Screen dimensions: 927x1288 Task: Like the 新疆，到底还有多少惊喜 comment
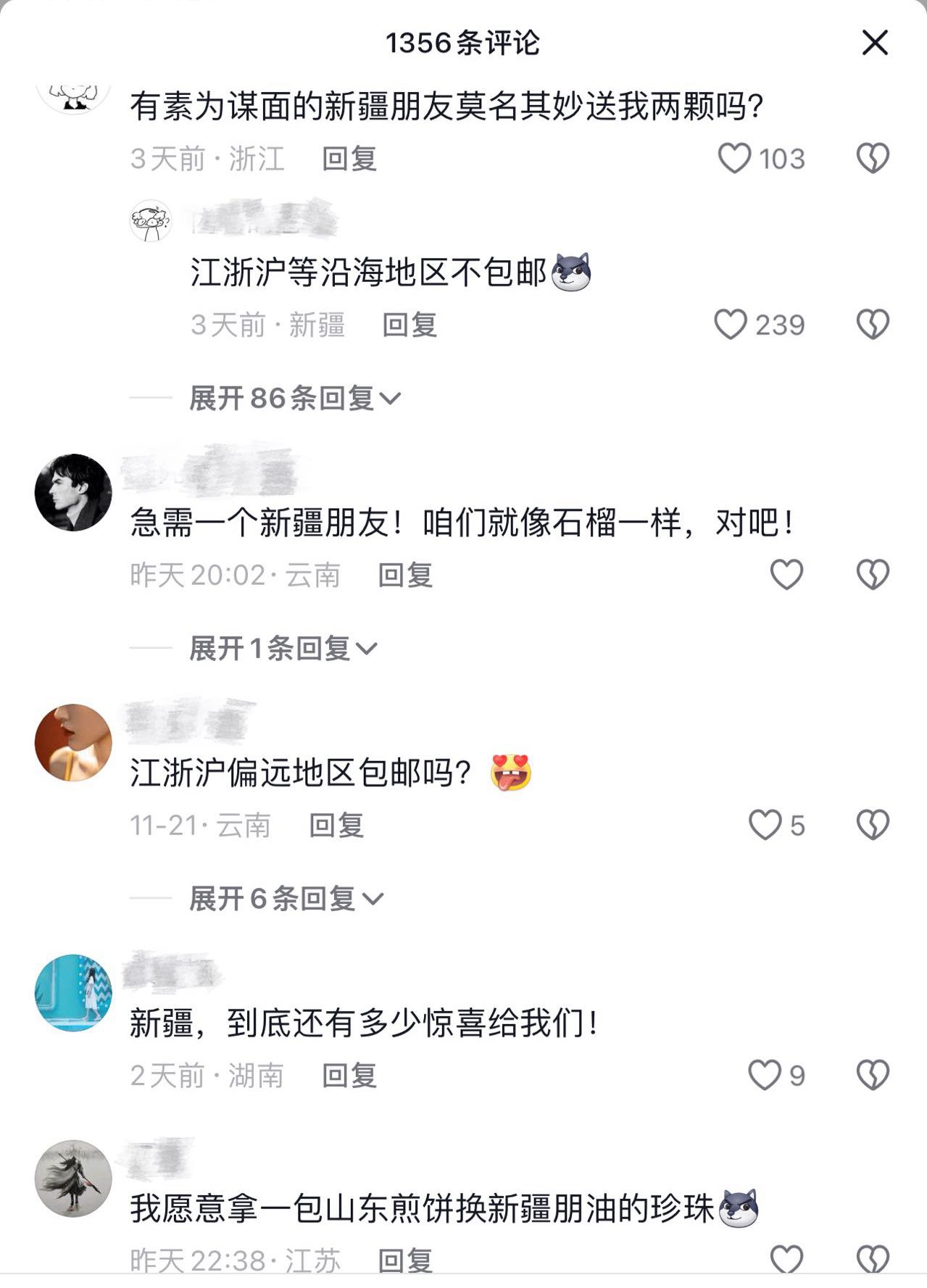(765, 1075)
